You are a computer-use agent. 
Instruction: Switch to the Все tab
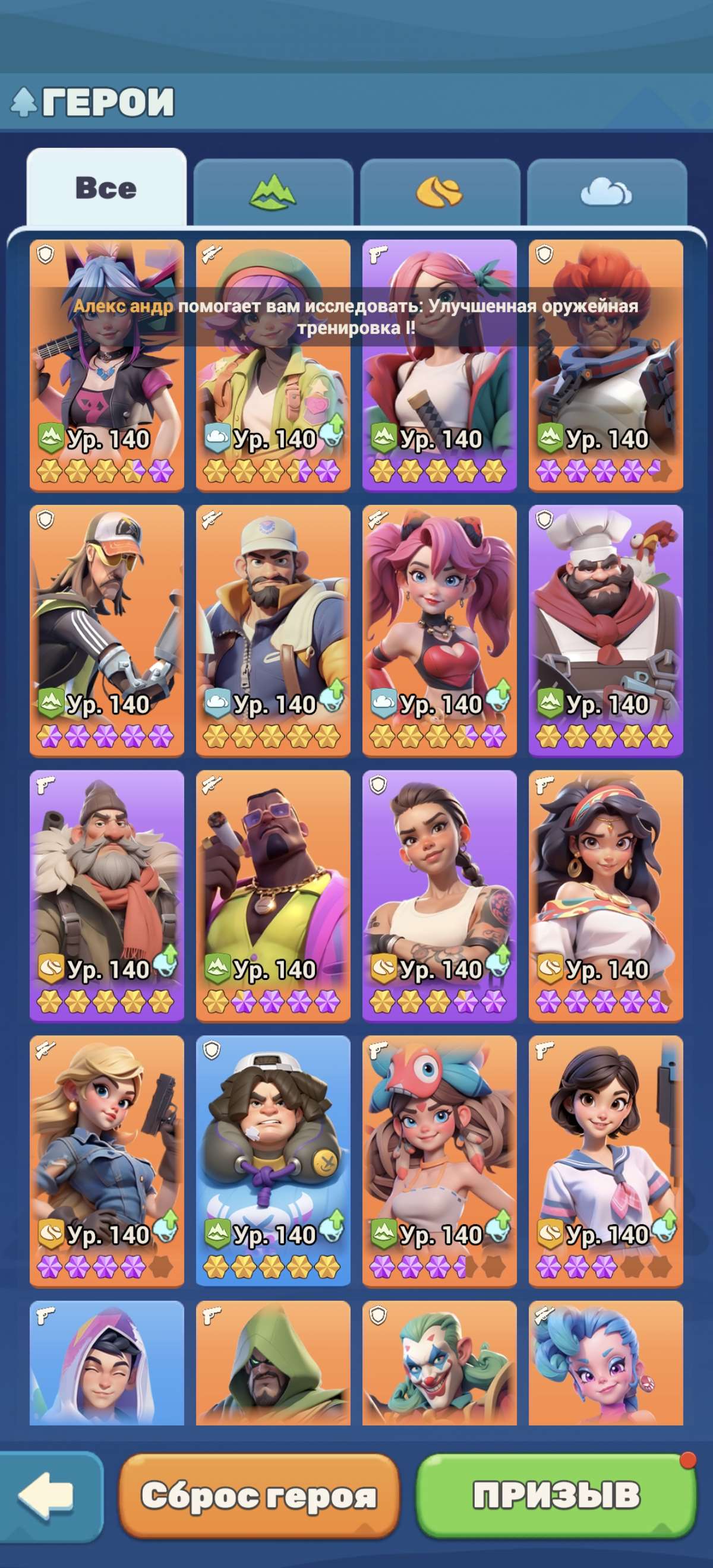[106, 188]
